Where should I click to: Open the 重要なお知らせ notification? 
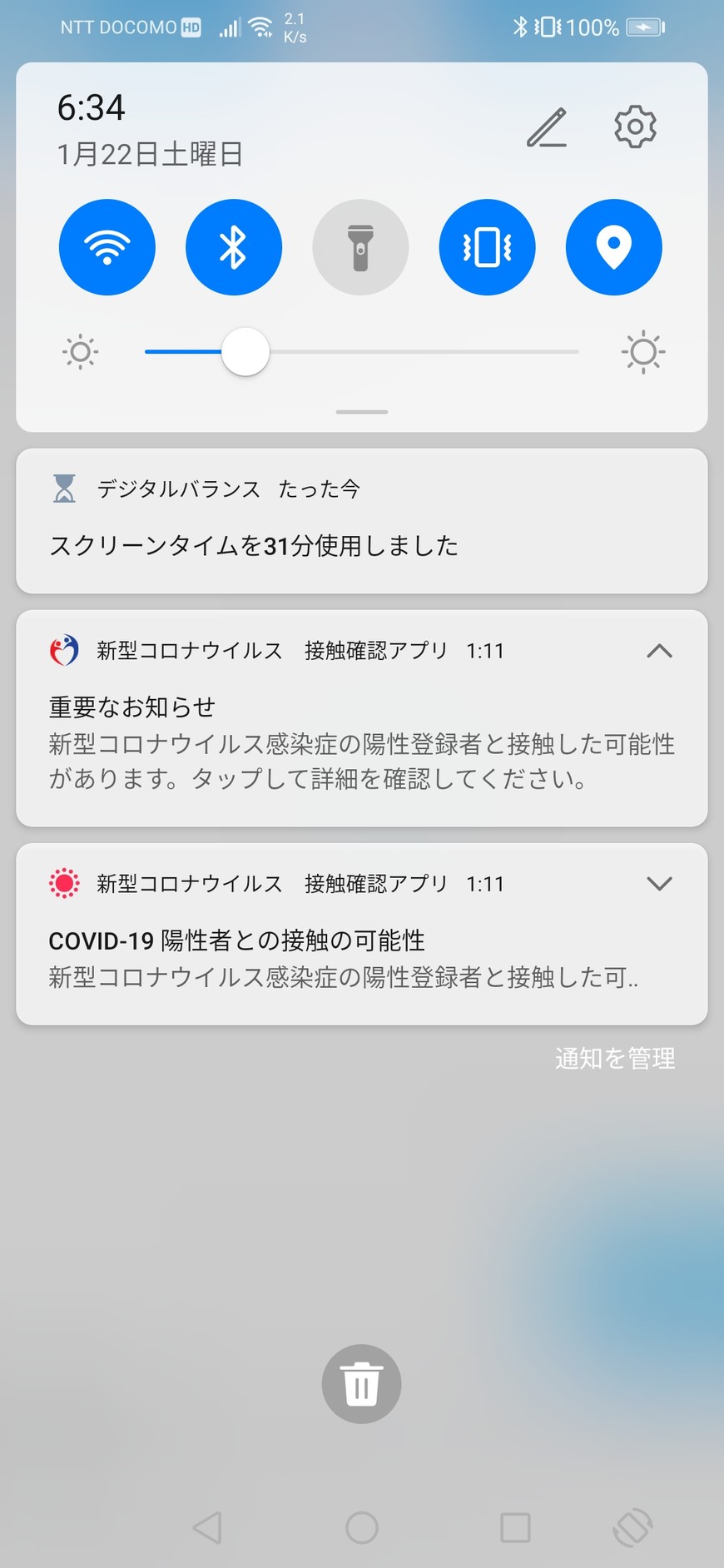tap(361, 741)
